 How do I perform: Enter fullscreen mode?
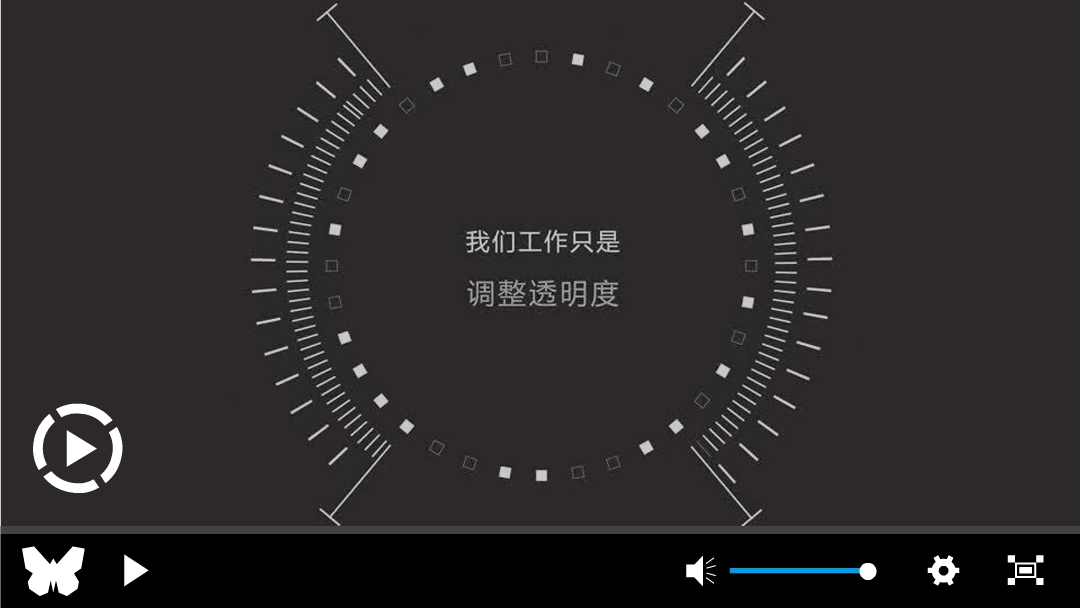click(1025, 571)
